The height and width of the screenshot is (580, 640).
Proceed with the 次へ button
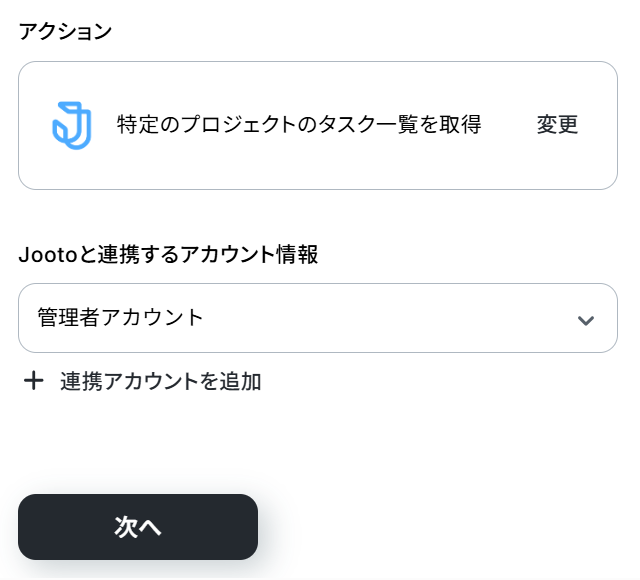[138, 527]
